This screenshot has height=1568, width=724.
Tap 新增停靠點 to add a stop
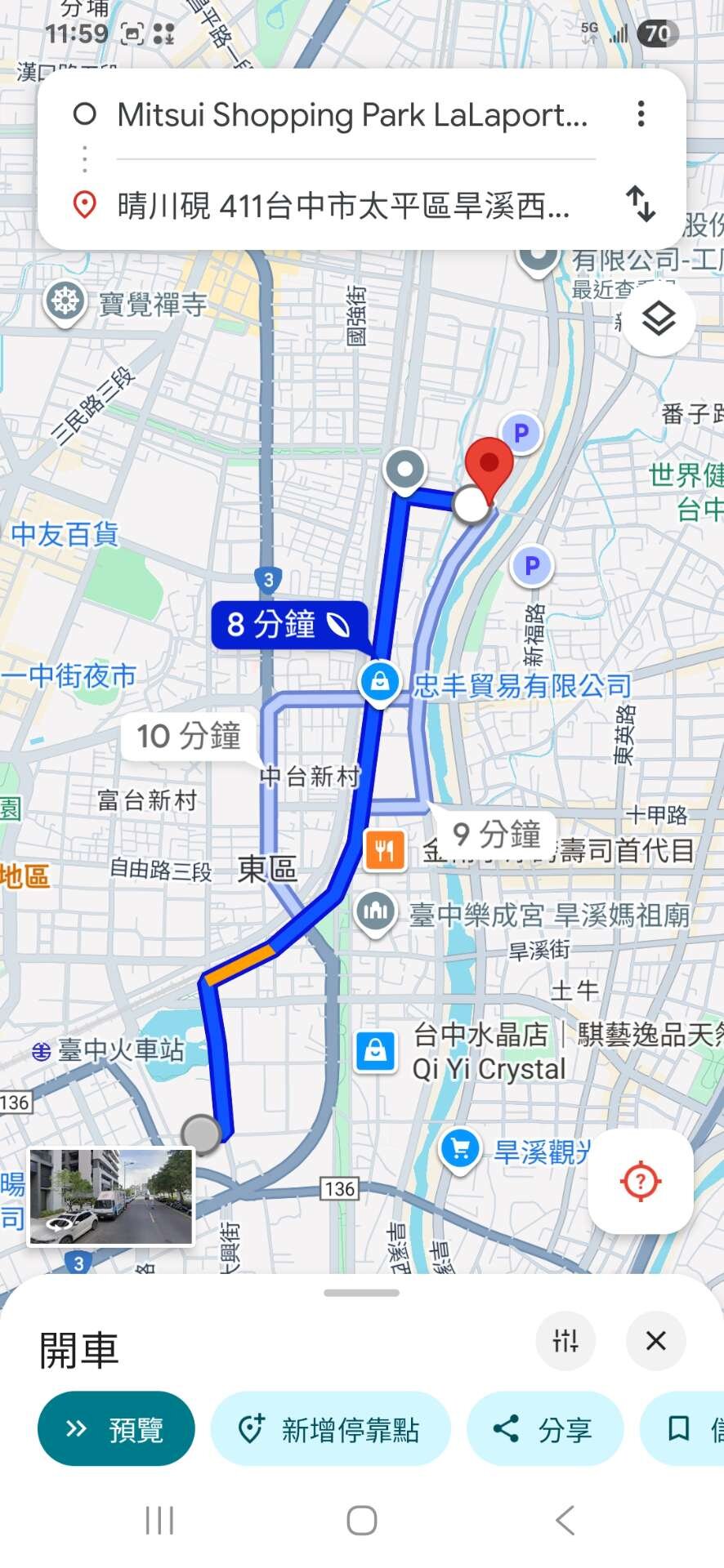[330, 1428]
